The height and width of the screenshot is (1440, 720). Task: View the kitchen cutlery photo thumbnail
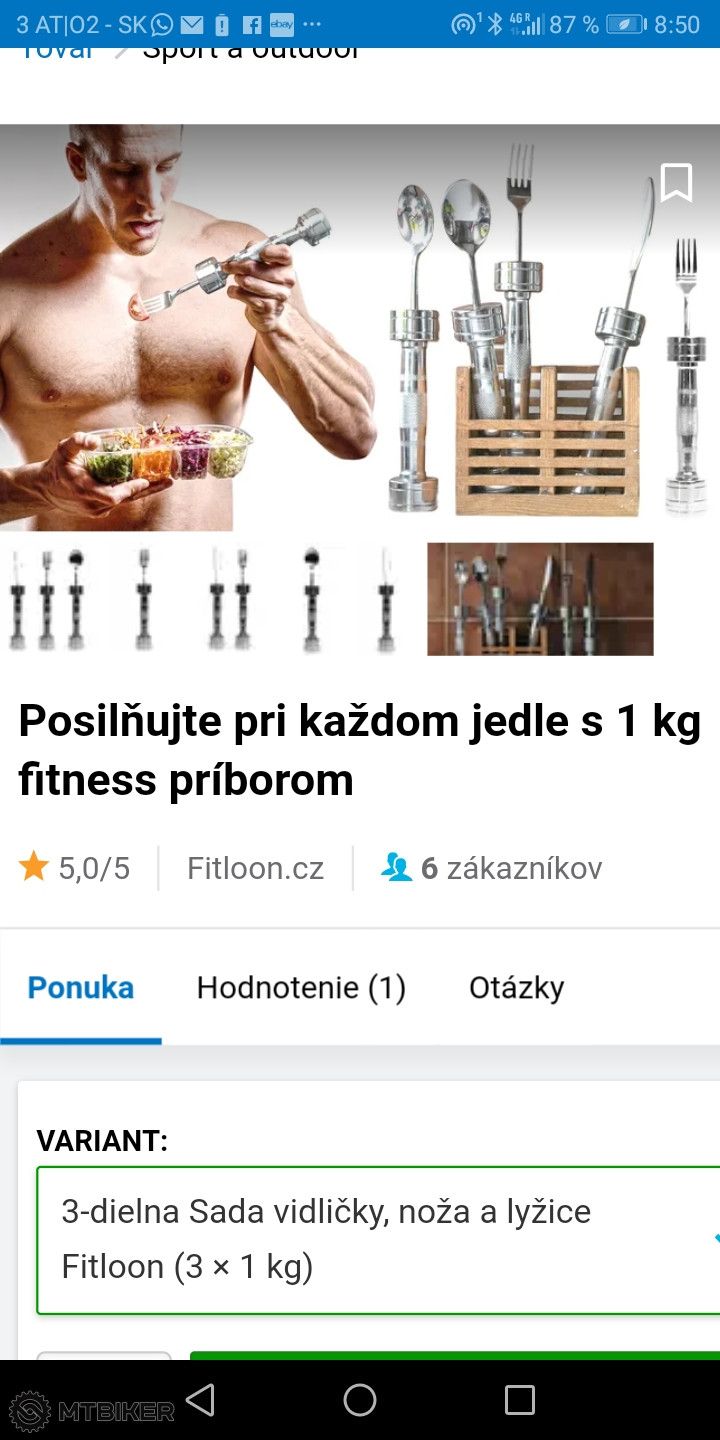tap(540, 599)
